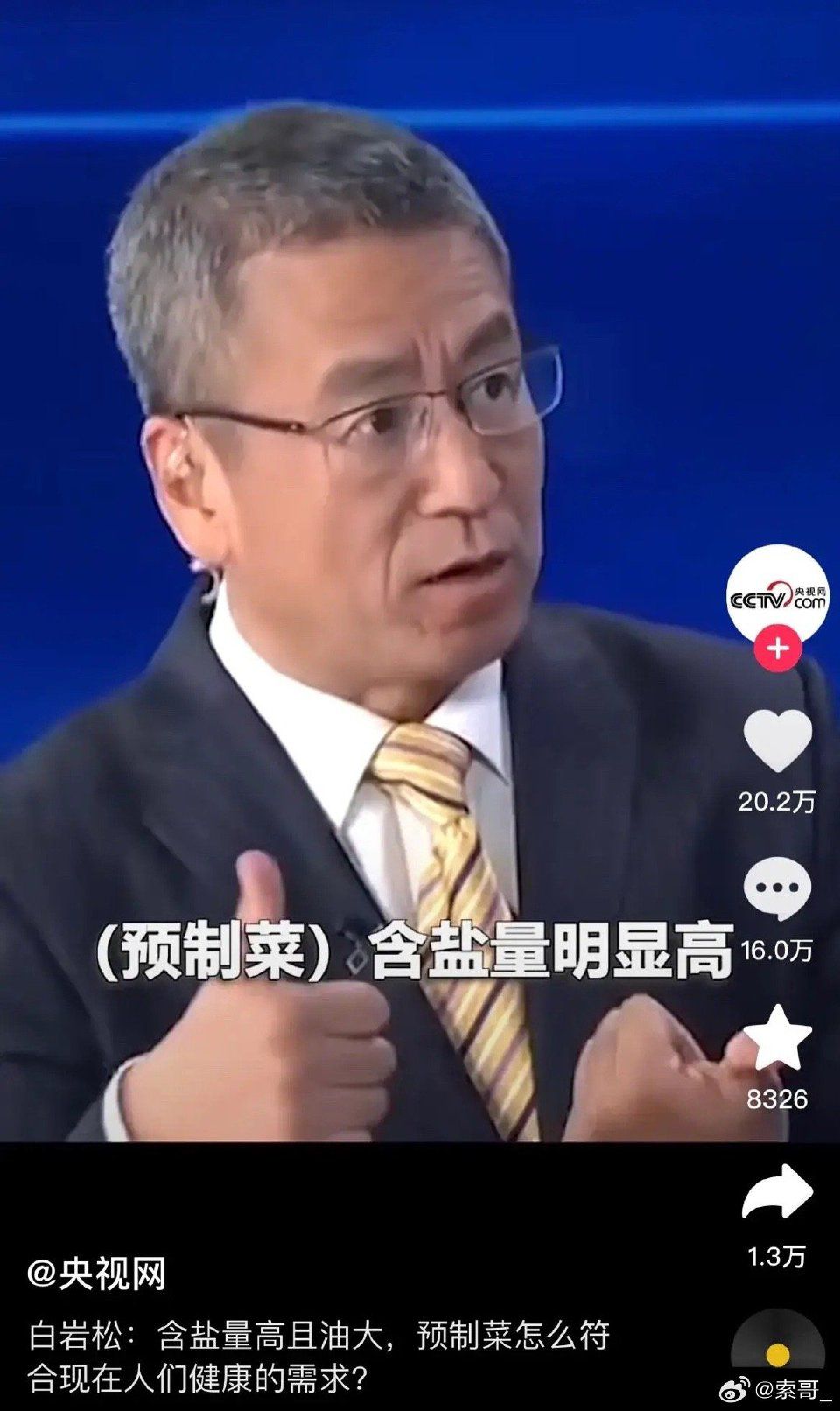Viewport: 840px width, 1411px height.
Task: Add the video to favorites with the star
Action: tap(777, 1038)
